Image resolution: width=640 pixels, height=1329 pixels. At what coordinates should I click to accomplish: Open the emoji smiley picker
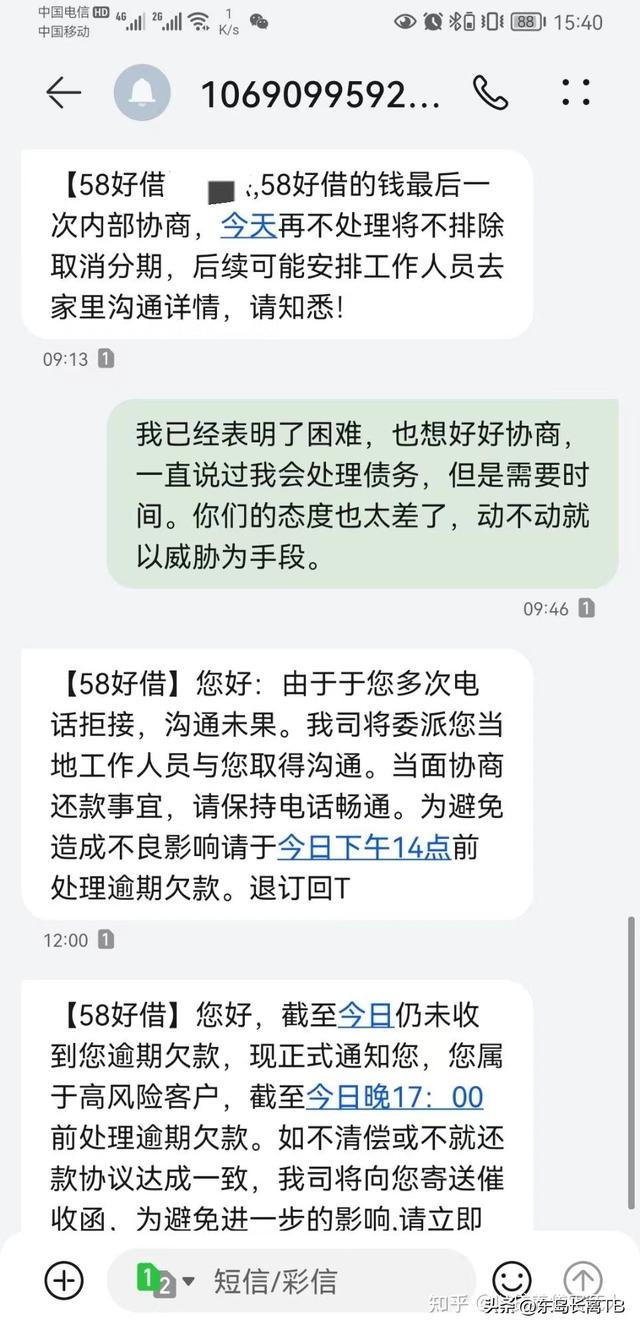(x=511, y=1279)
